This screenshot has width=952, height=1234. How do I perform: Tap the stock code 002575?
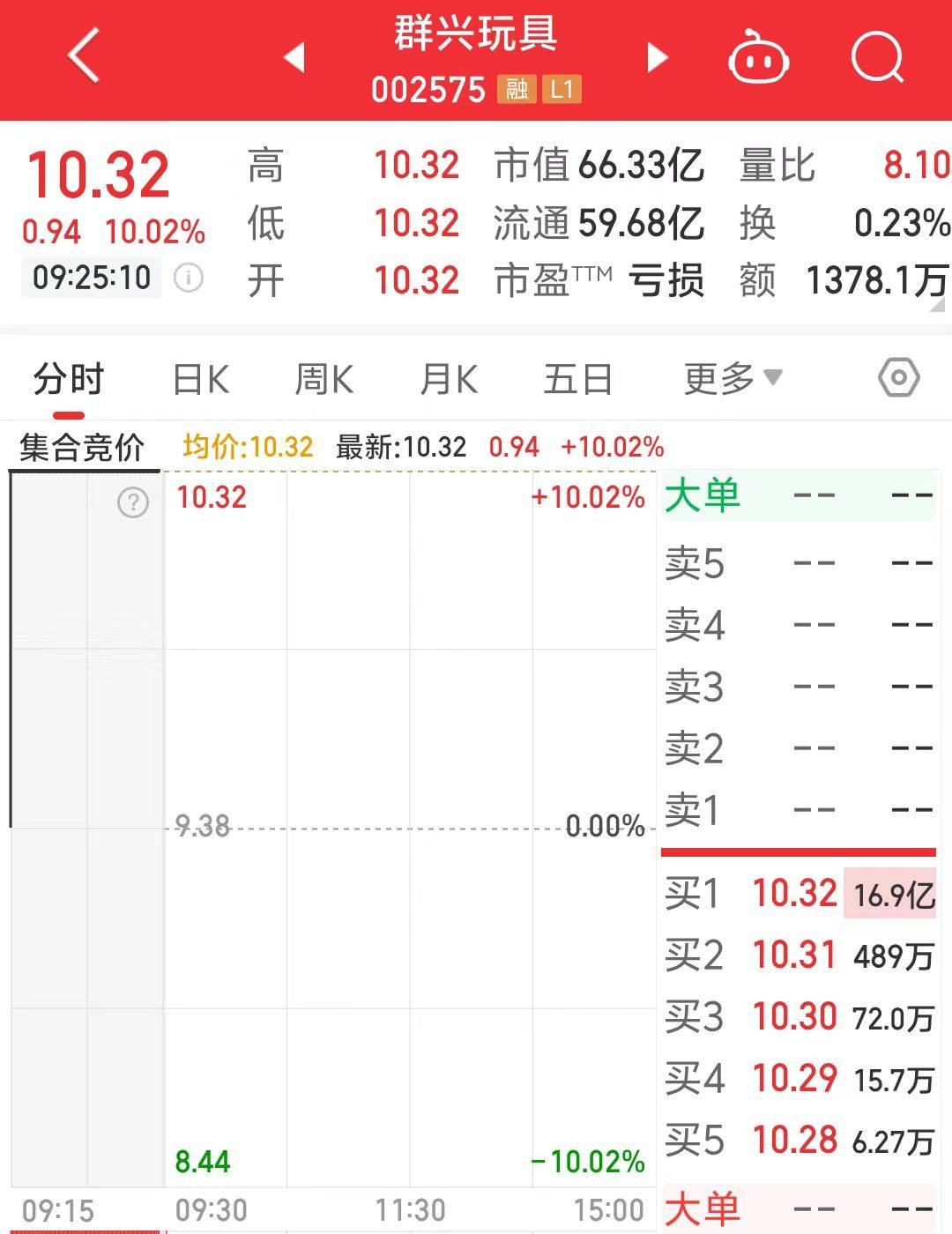tap(427, 88)
